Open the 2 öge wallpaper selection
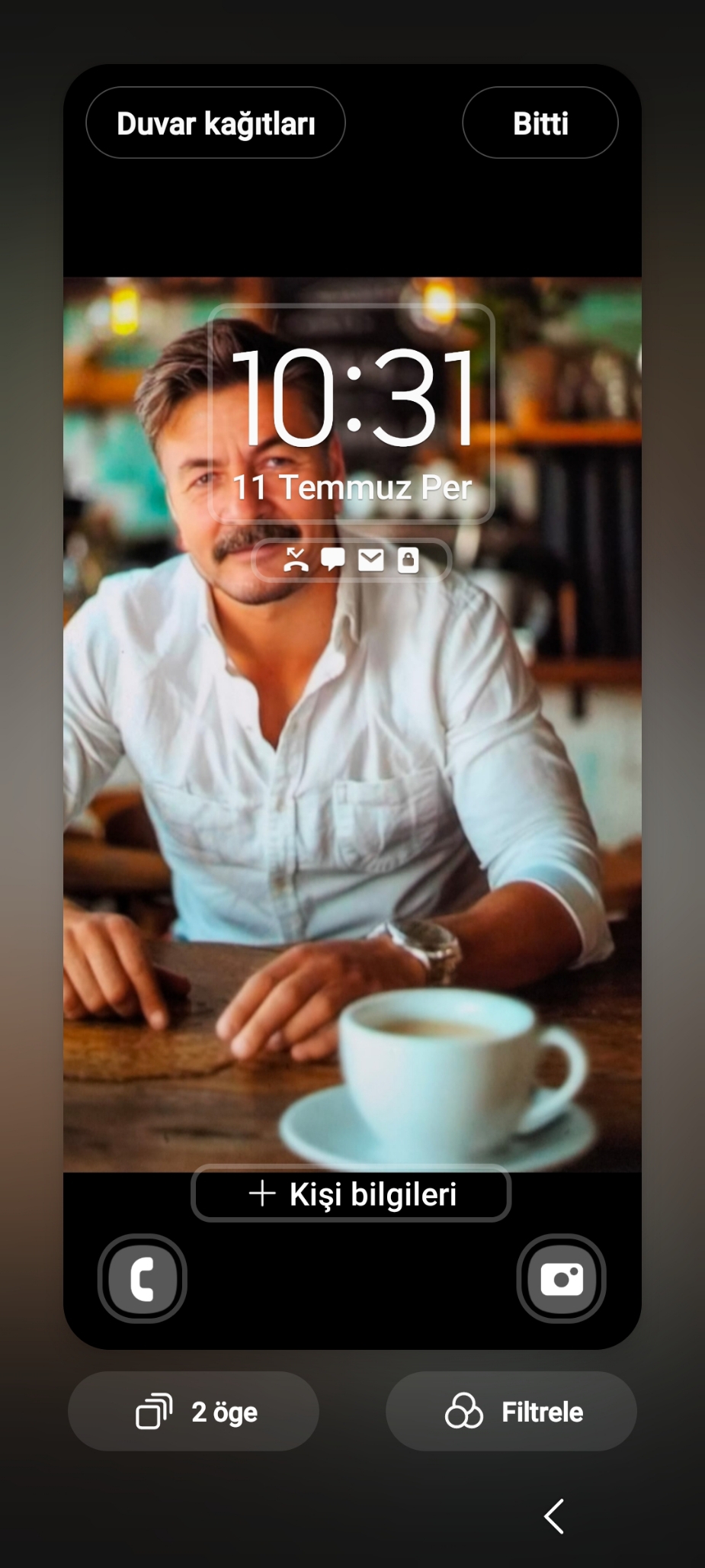705x1568 pixels. point(194,1411)
